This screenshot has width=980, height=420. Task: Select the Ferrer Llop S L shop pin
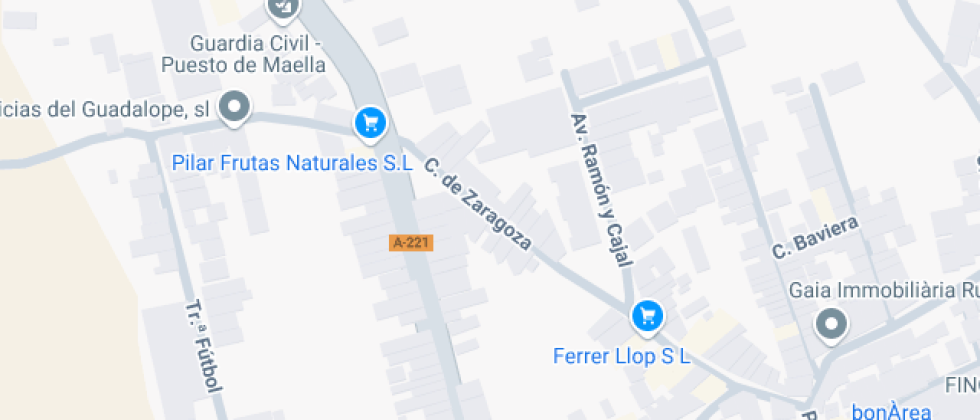coord(647,317)
